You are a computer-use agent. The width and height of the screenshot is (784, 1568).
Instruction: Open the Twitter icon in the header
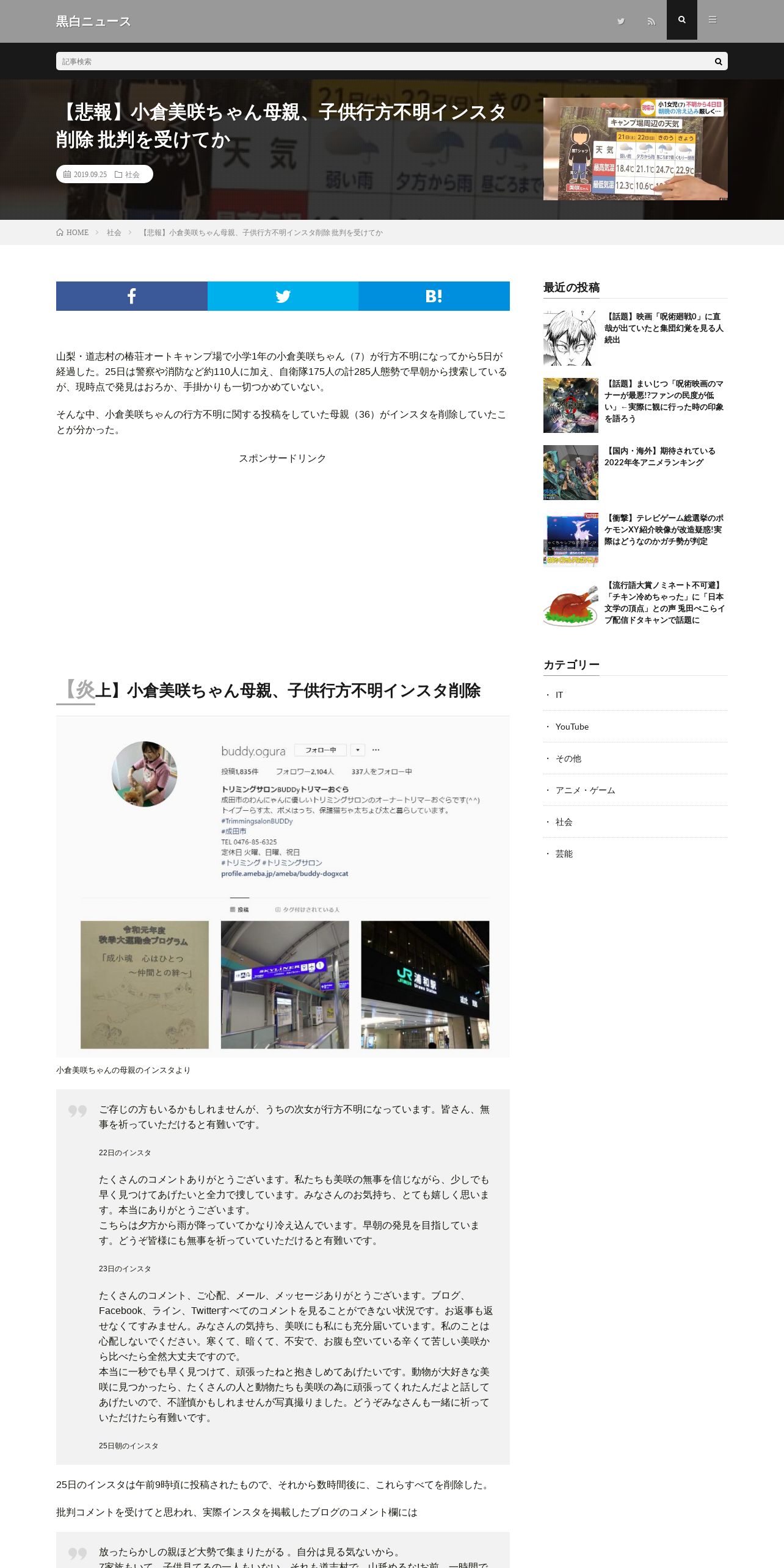(x=620, y=21)
